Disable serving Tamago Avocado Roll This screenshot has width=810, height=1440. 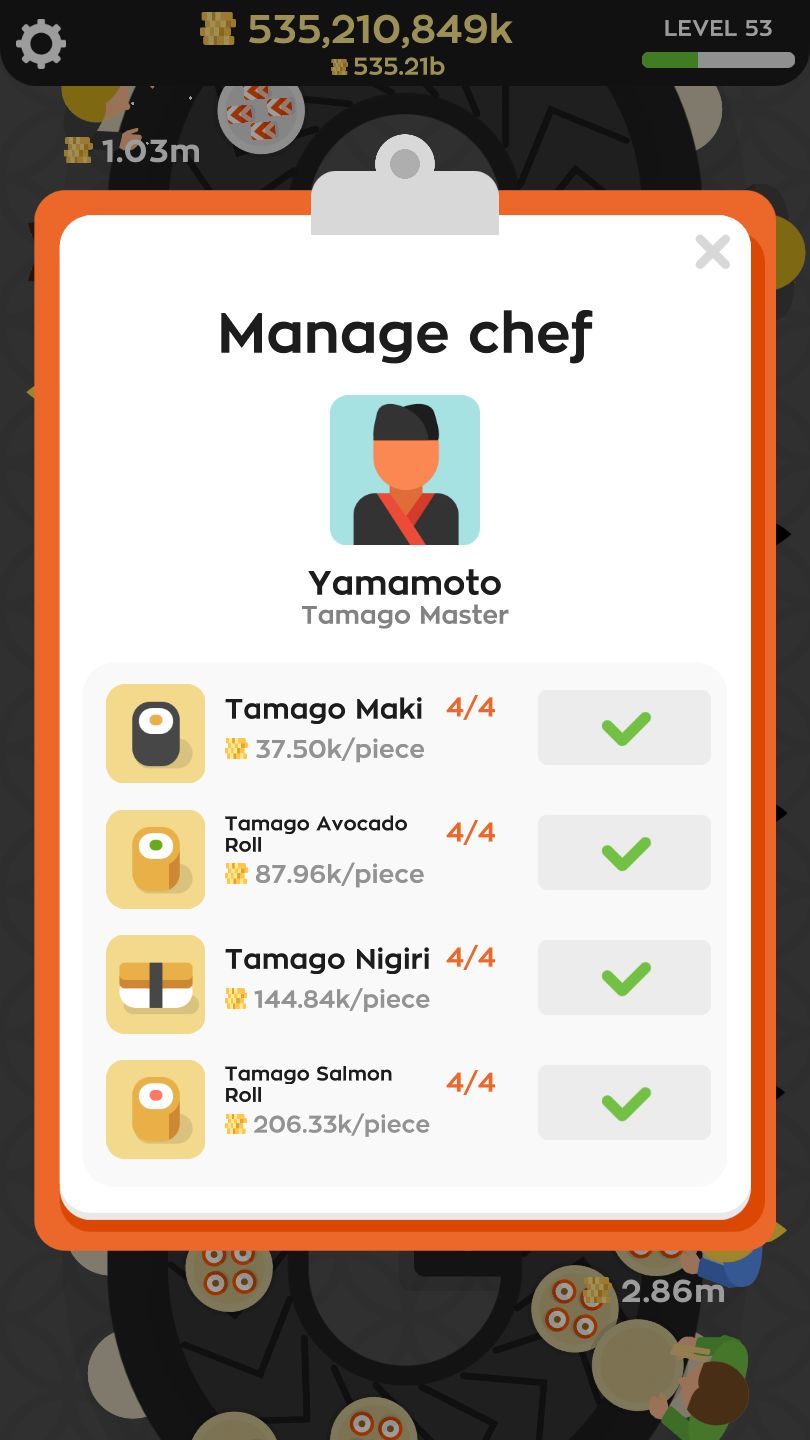click(623, 852)
